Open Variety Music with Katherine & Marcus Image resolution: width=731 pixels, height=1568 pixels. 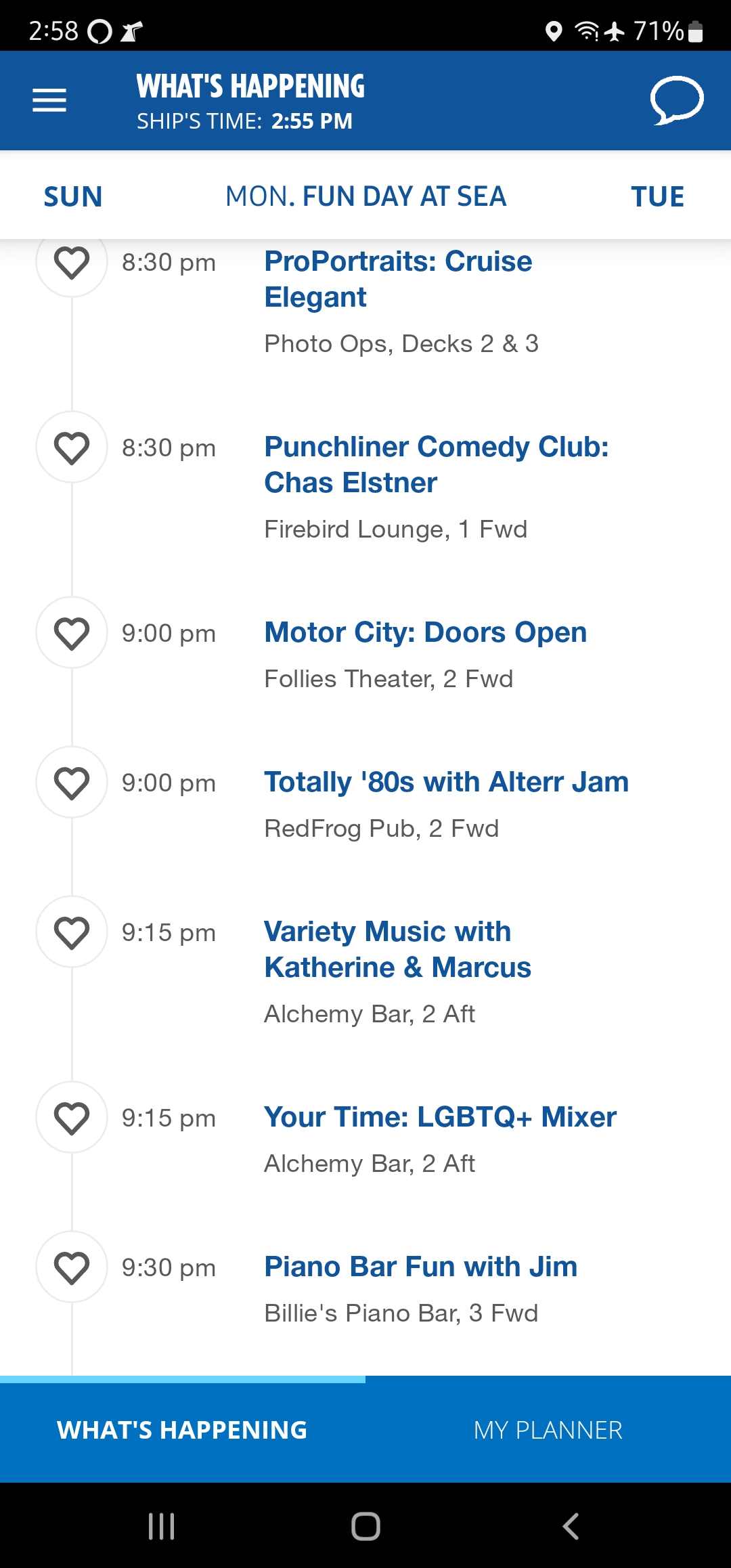tap(397, 949)
